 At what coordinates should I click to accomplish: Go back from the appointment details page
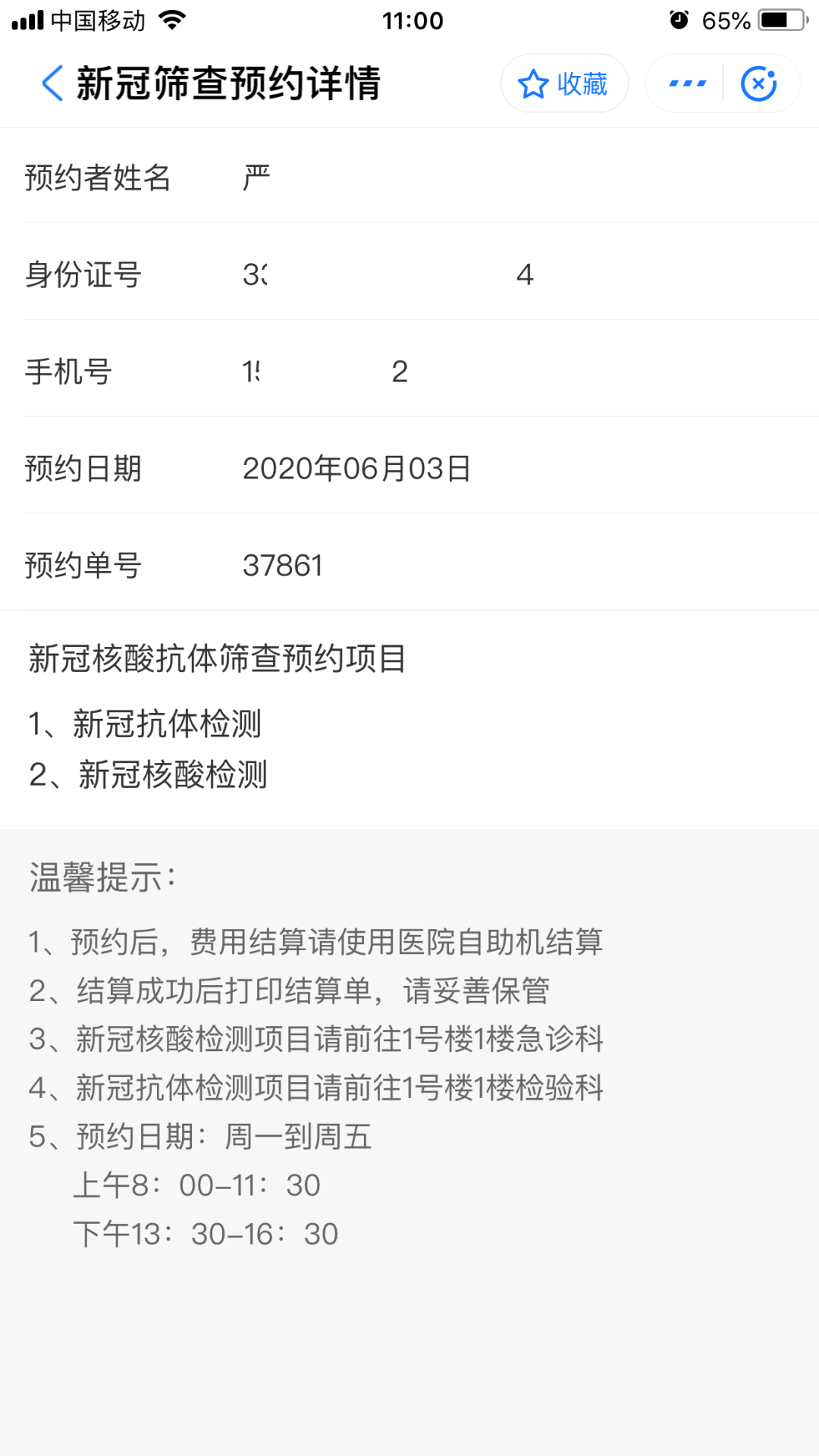pyautogui.click(x=52, y=83)
